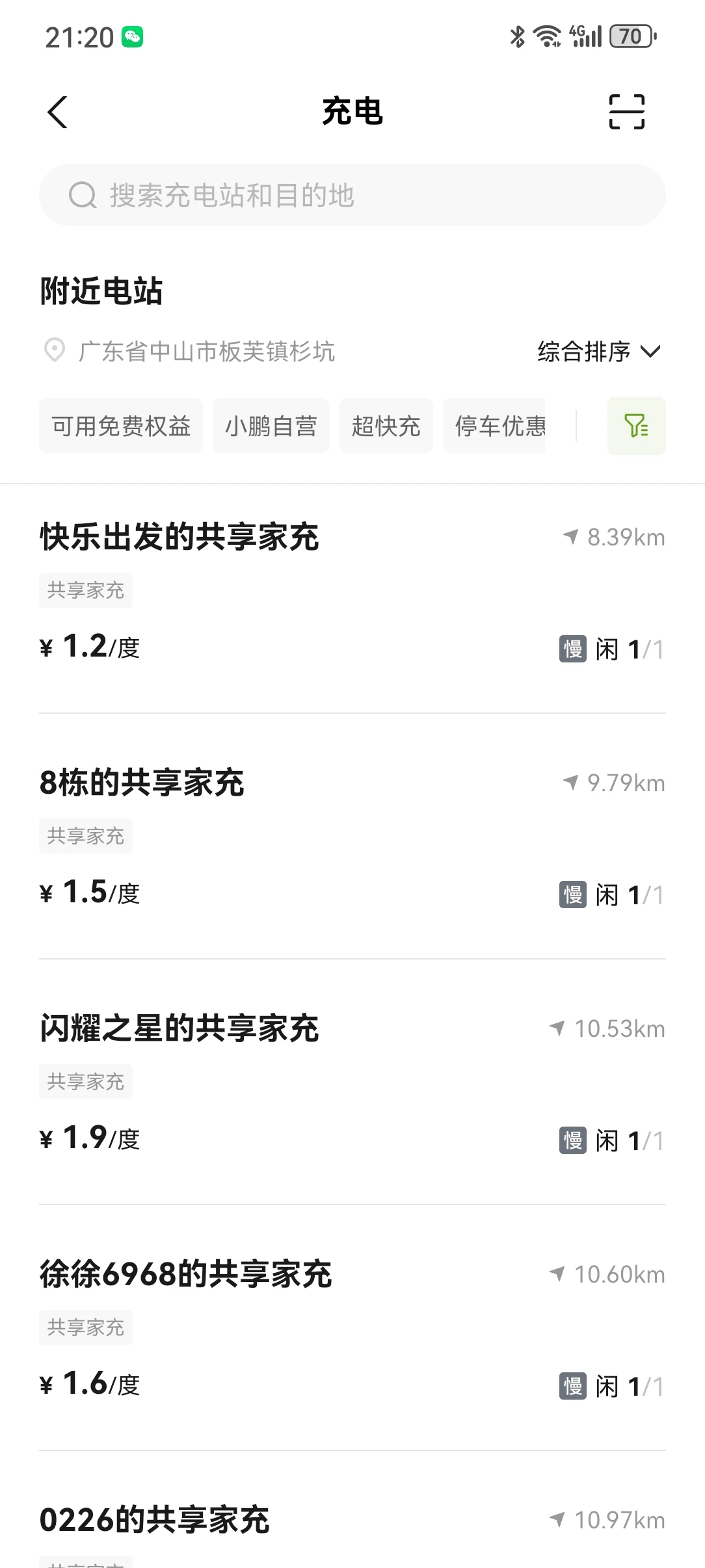Tap the charging station search field
Screen dimensions: 705x1568
pos(352,195)
